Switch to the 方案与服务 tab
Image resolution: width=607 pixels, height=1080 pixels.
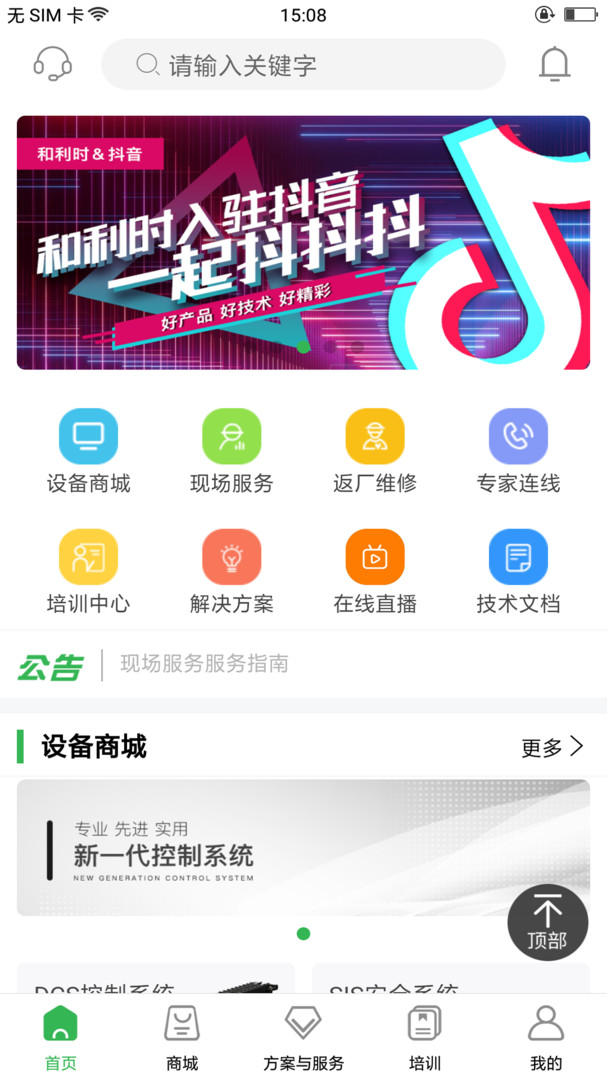tap(303, 1038)
